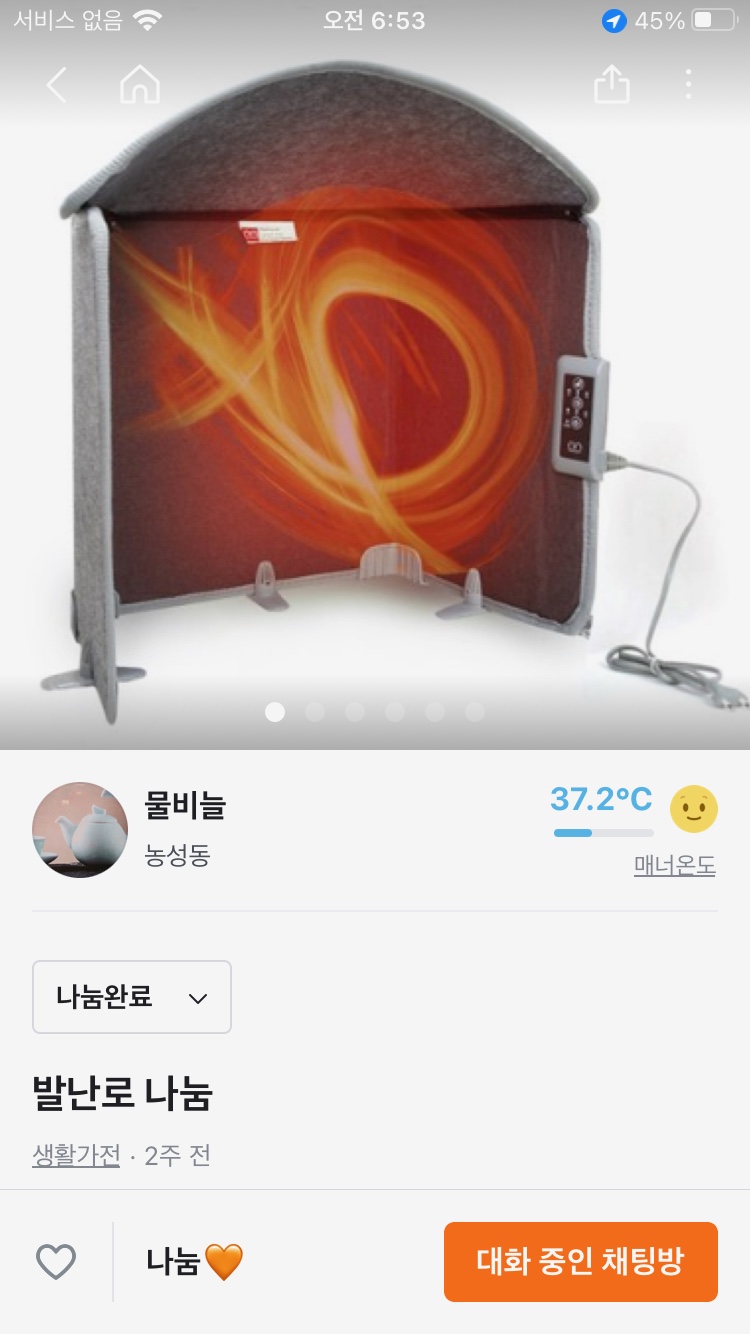Tap the 매너온도 link
Screen dimensions: 750x1334
(x=674, y=865)
